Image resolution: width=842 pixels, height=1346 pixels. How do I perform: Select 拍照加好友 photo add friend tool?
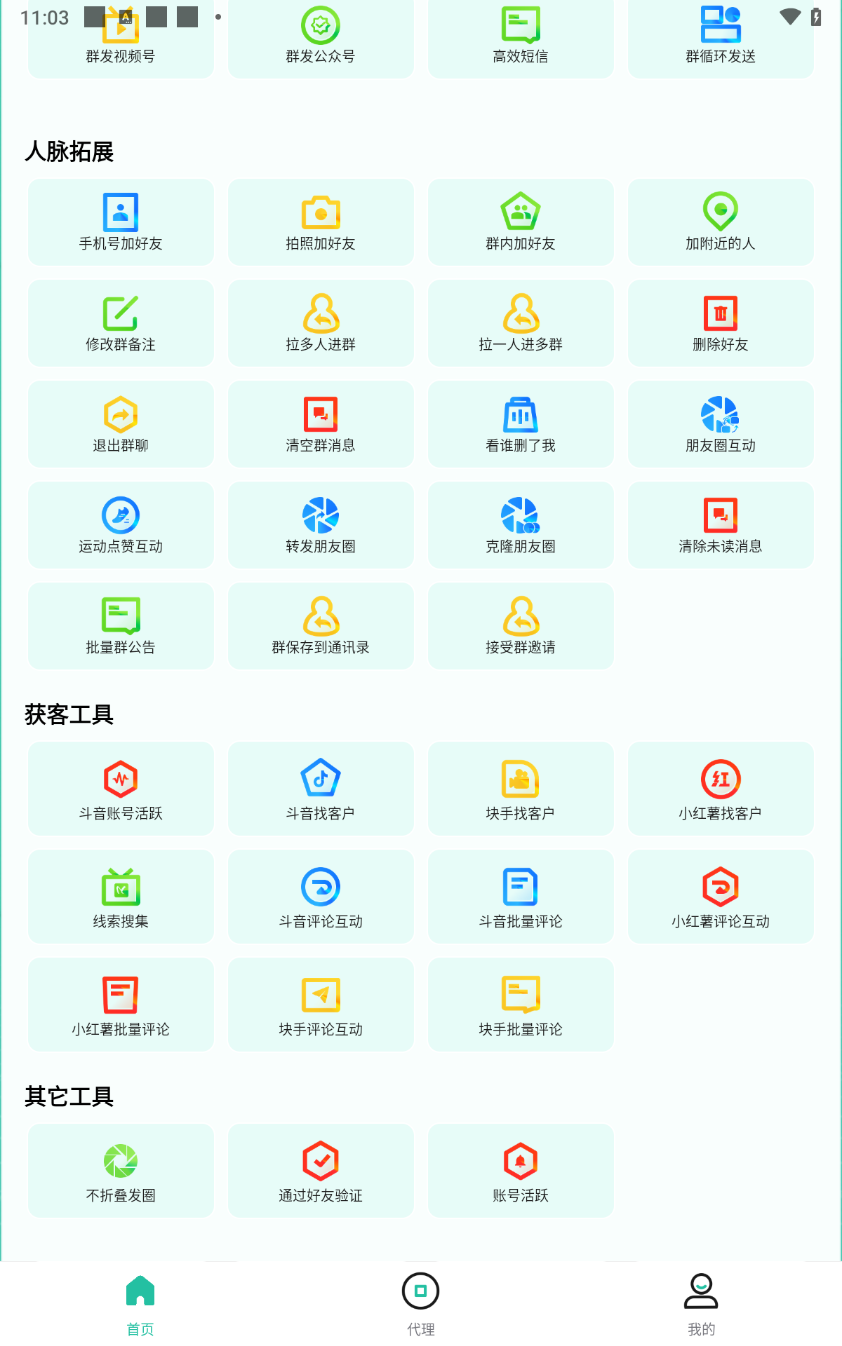(320, 222)
